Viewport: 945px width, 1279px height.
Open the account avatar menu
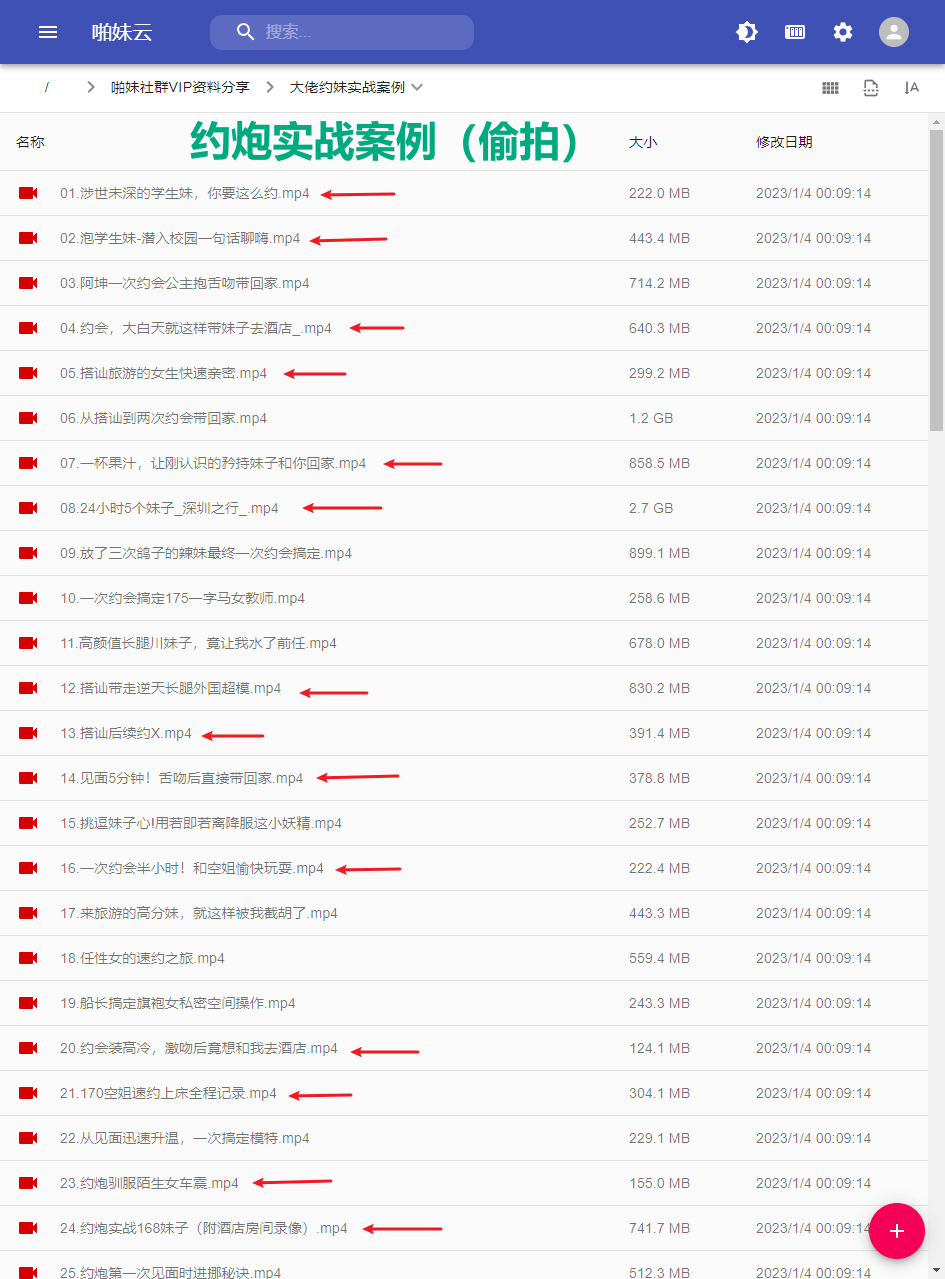tap(893, 32)
